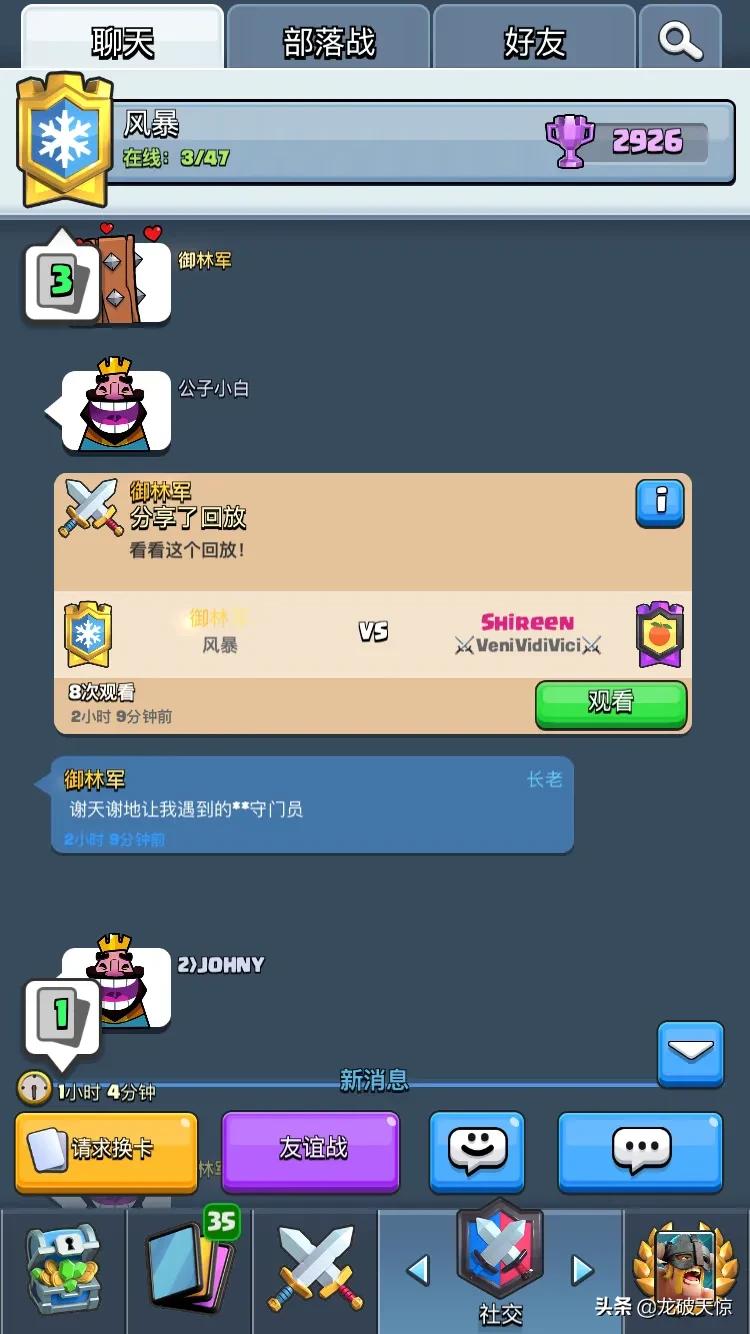Tap the info button on shared replay
The width and height of the screenshot is (750, 1334).
(660, 503)
